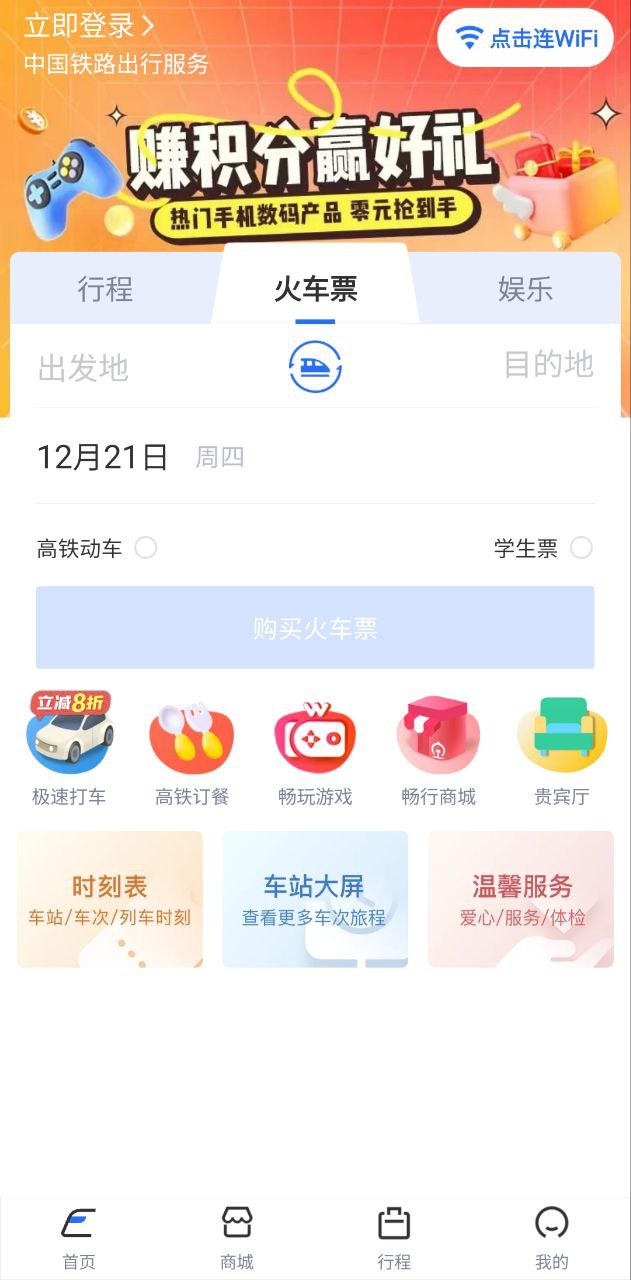Switch to the 娱乐 tab
631x1280 pixels.
pos(525,289)
